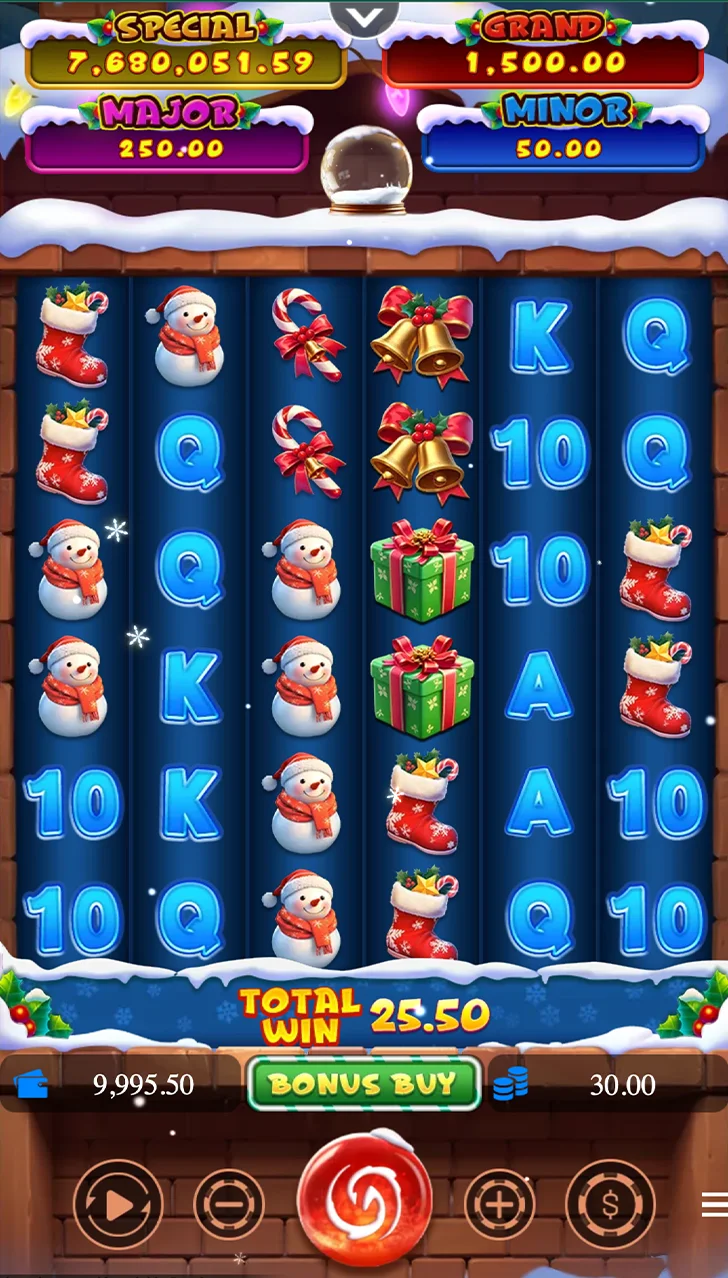The width and height of the screenshot is (728, 1278).
Task: Open the Bonus Buy feature
Action: (x=363, y=1084)
